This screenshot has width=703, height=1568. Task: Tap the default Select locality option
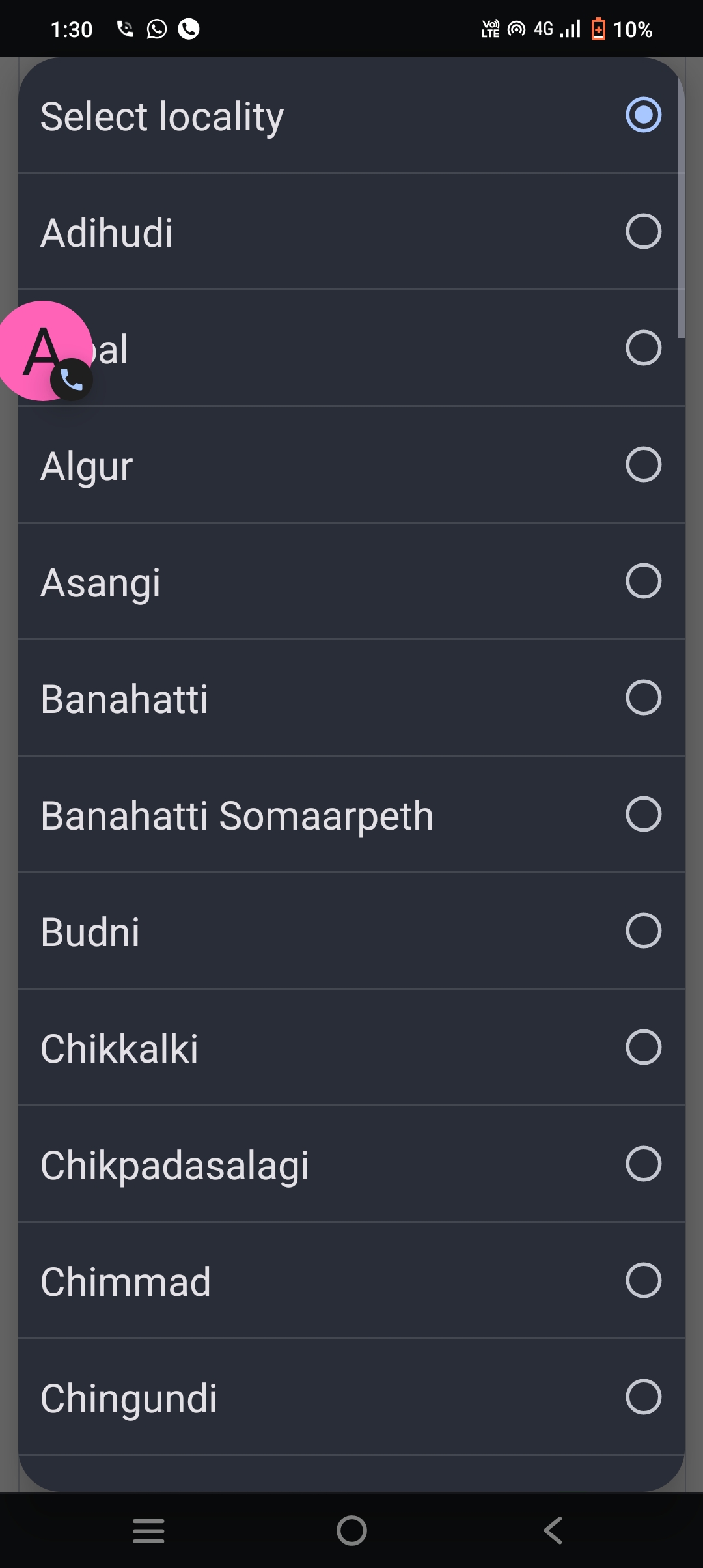click(351, 115)
